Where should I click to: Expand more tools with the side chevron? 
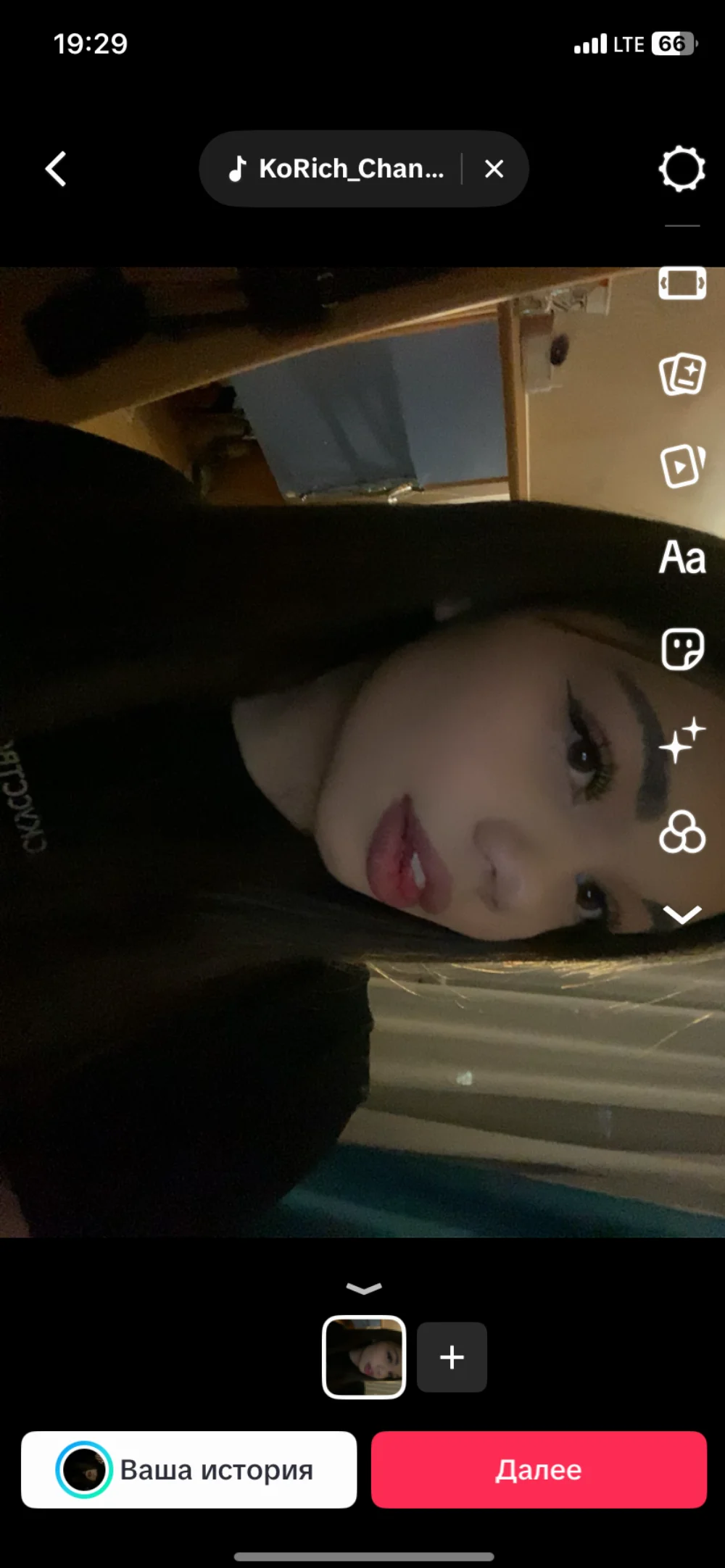click(681, 914)
